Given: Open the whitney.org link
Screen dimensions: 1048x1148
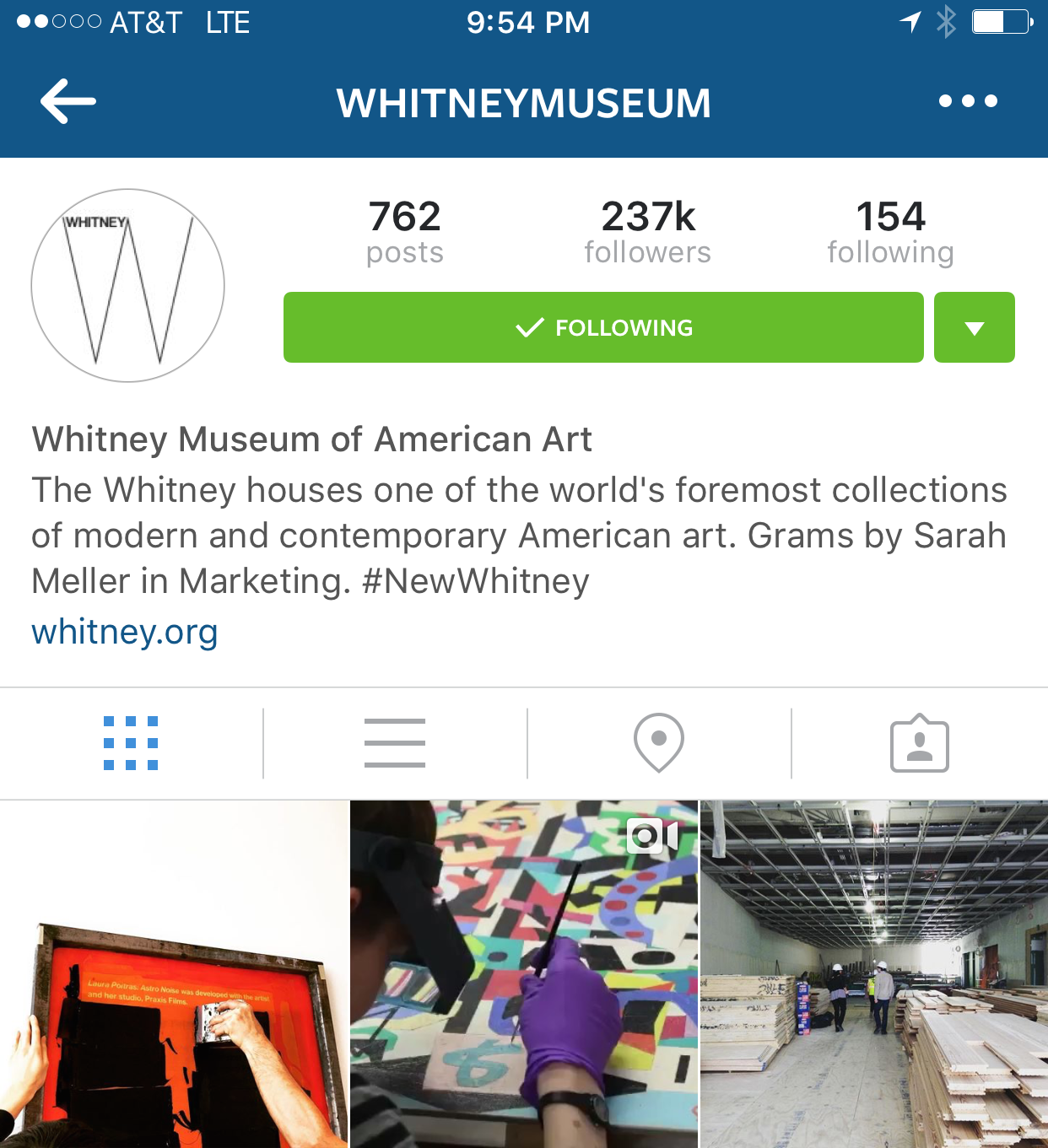Looking at the screenshot, I should point(125,632).
